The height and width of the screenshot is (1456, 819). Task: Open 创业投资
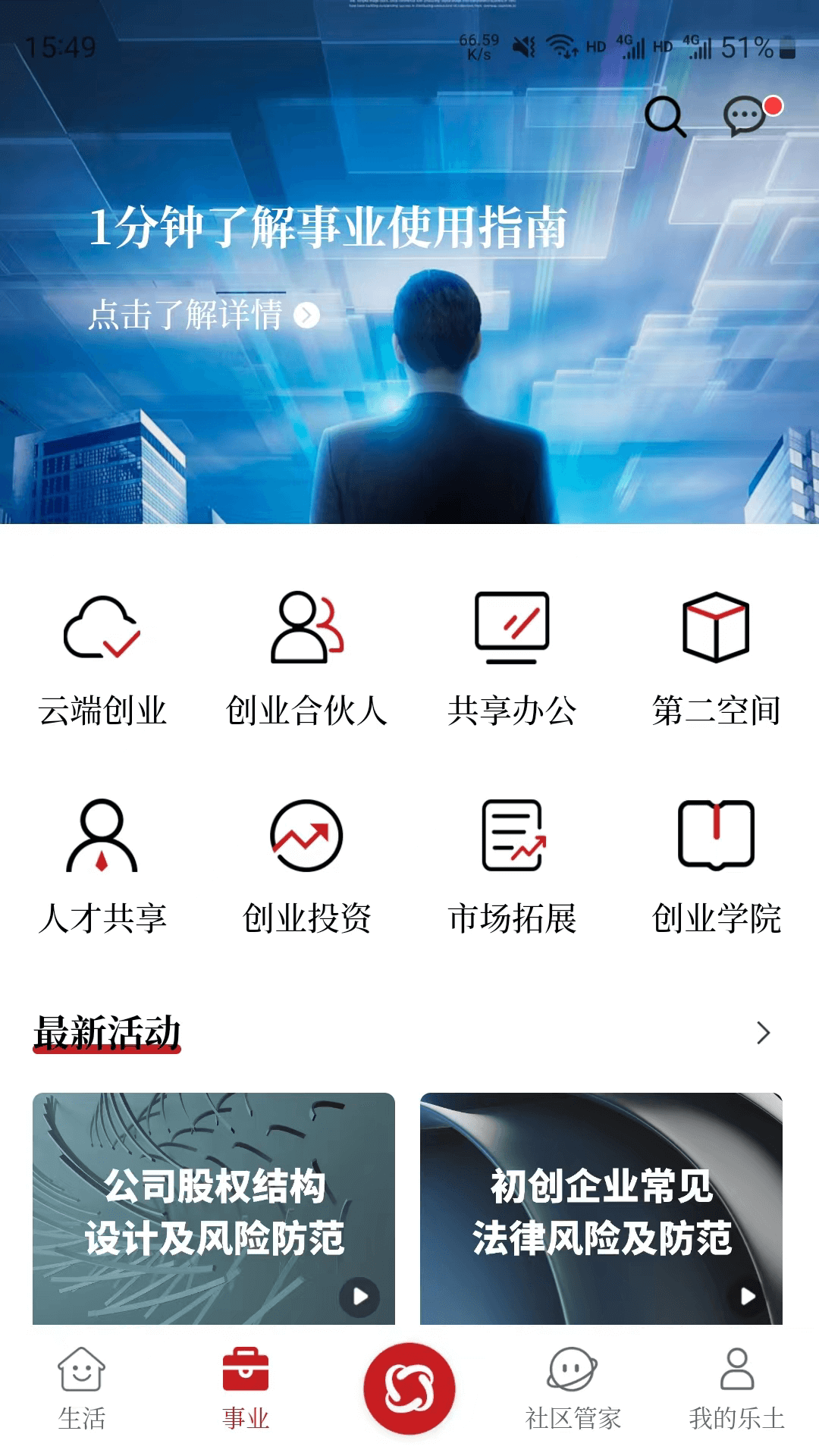[307, 866]
